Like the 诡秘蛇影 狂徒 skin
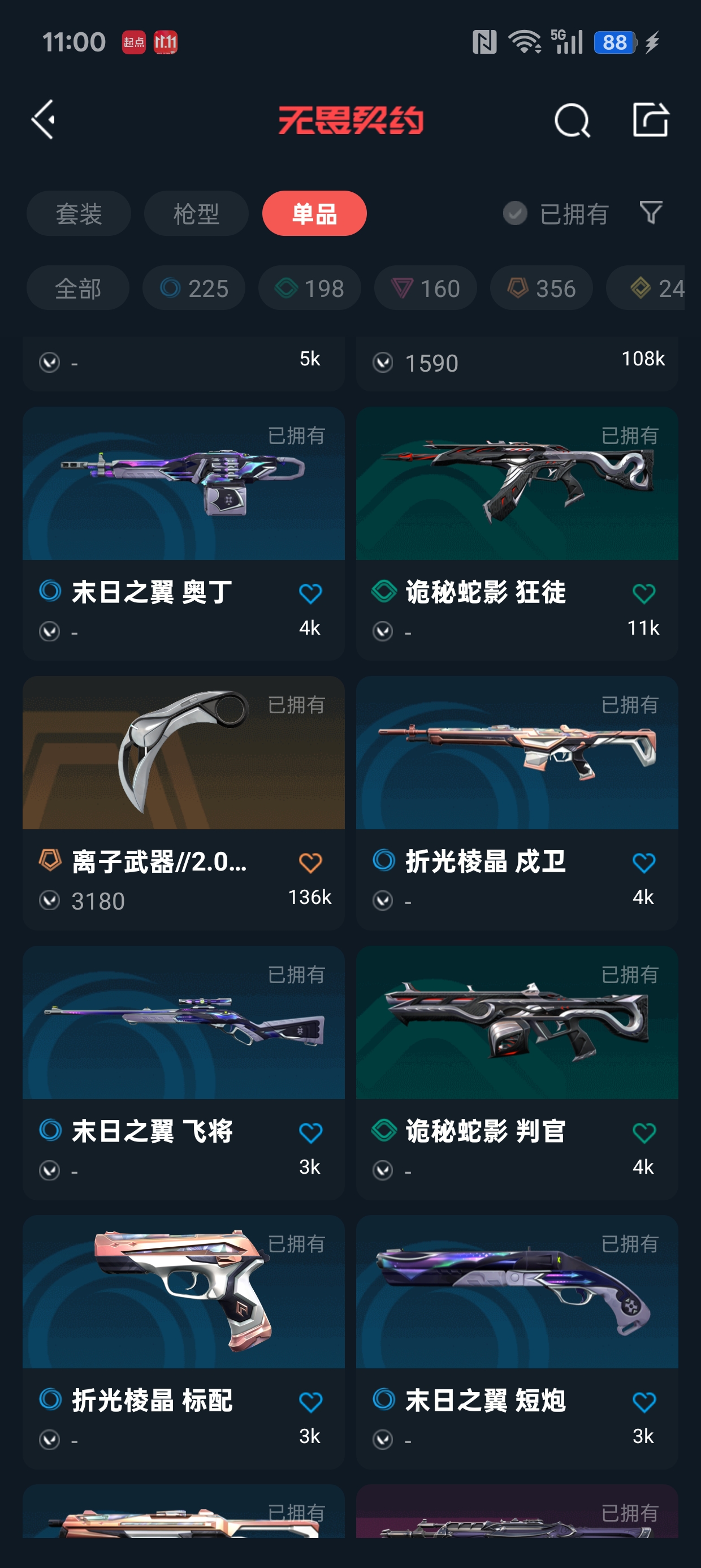Image resolution: width=701 pixels, height=1568 pixels. point(643,593)
